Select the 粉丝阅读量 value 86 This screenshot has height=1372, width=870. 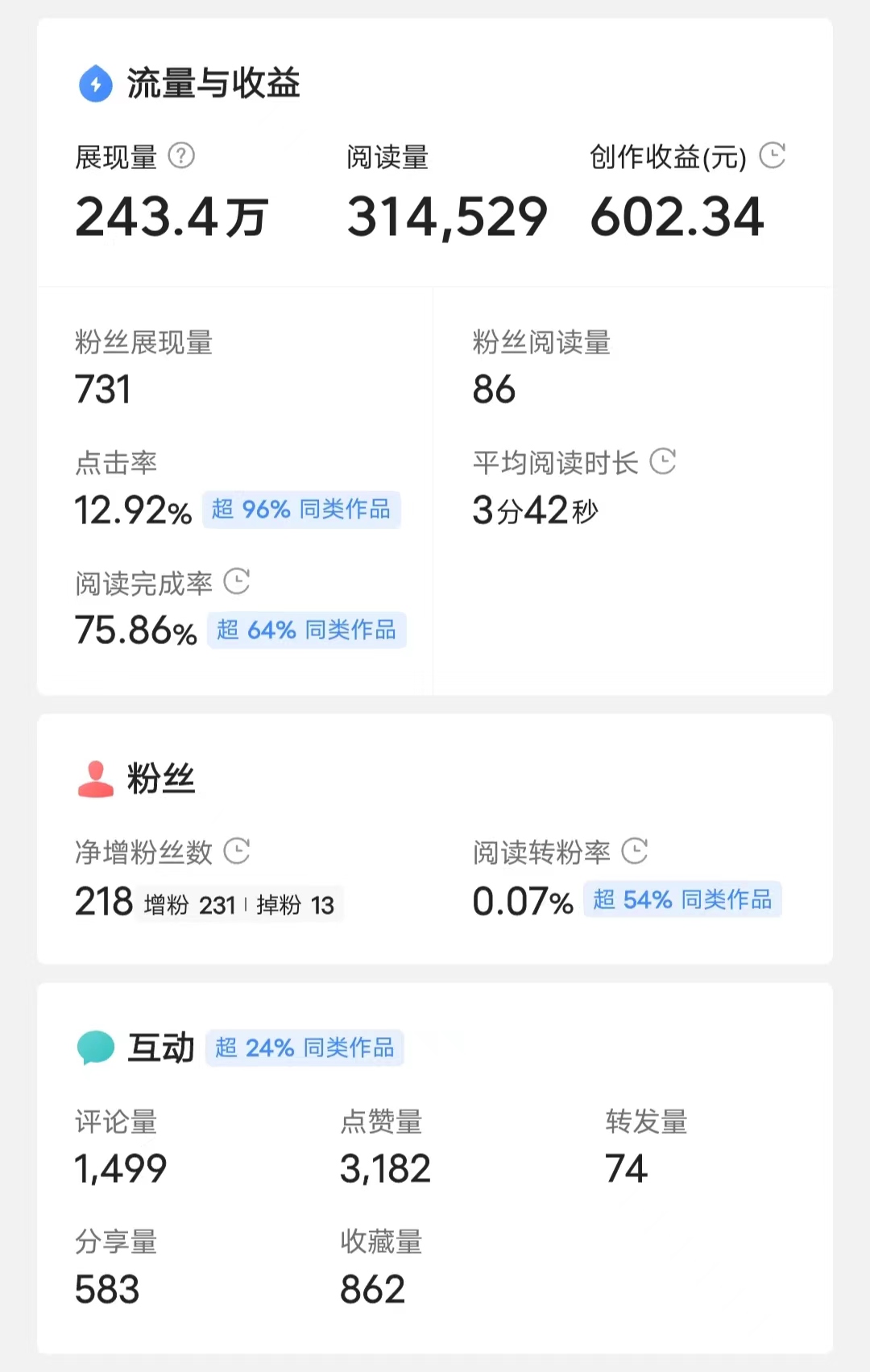tap(495, 390)
